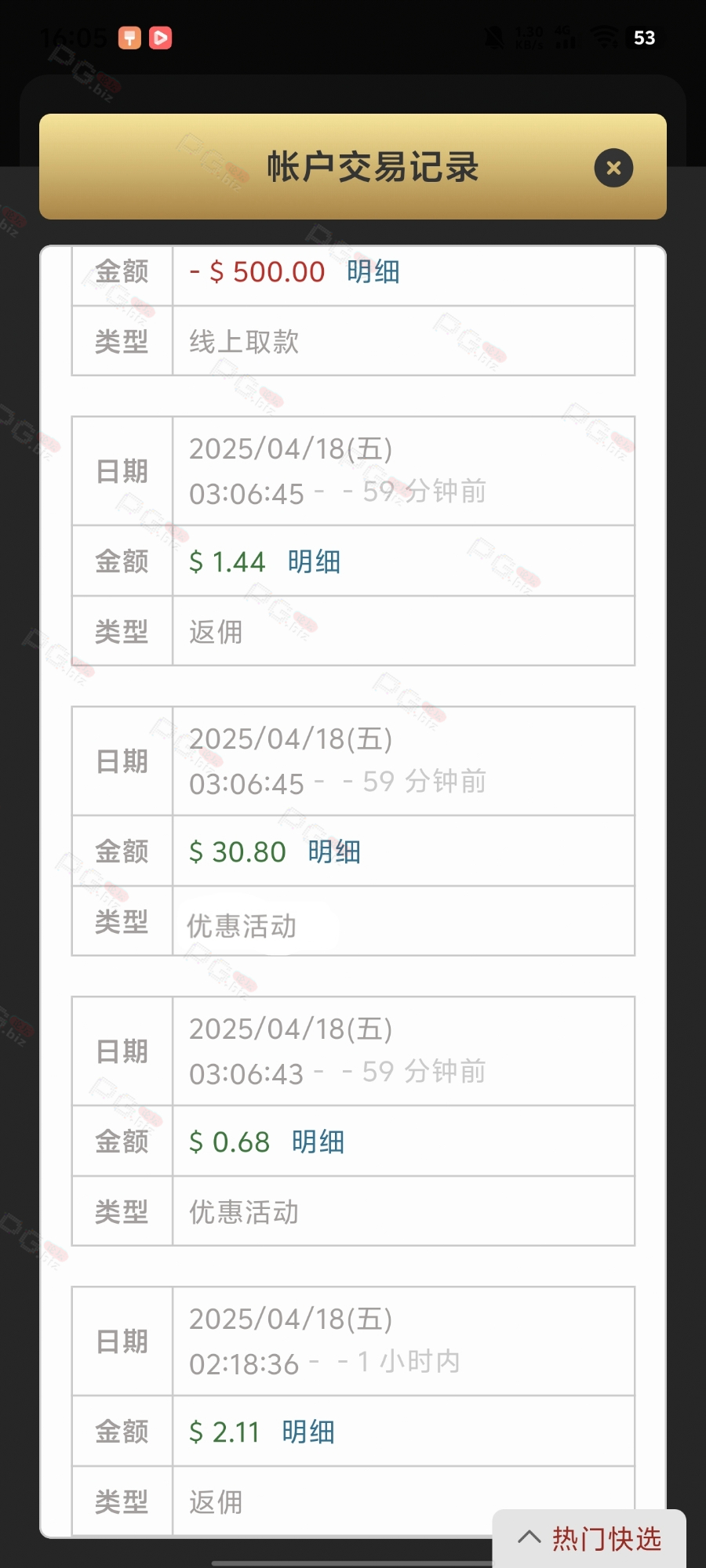Screen dimensions: 706x1568
Task: Tap 明细 next to $2.11
Action: (x=308, y=1432)
